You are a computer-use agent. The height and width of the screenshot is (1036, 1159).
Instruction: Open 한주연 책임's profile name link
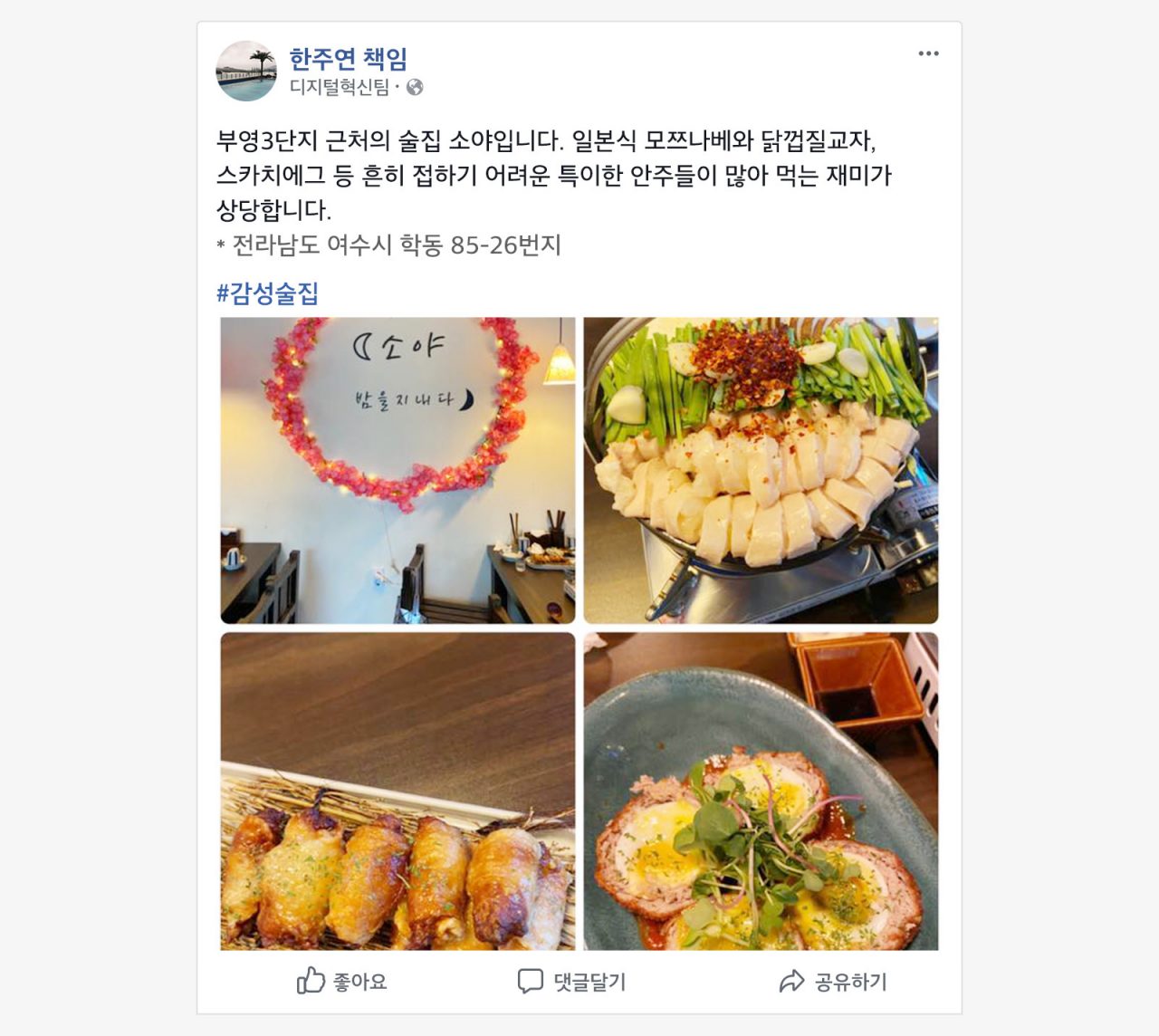(348, 59)
